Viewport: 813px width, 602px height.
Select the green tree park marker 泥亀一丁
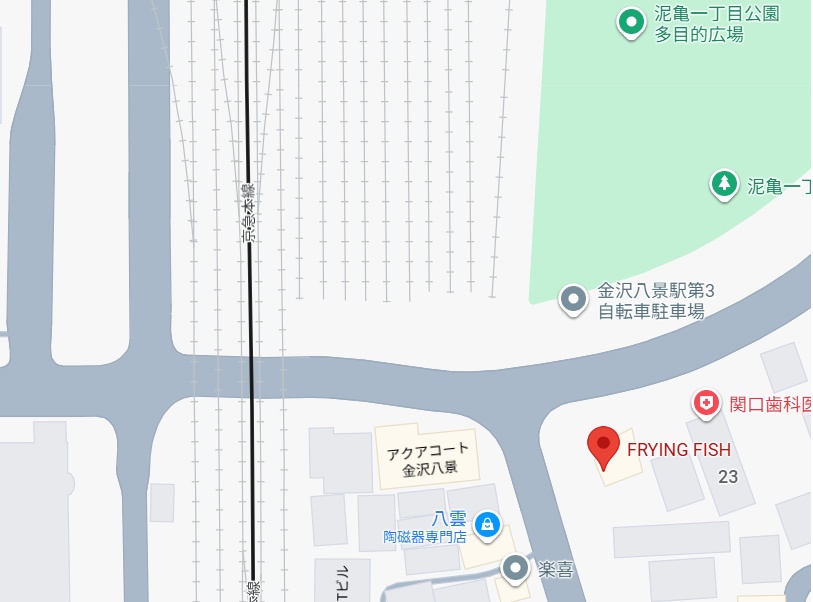tap(723, 183)
